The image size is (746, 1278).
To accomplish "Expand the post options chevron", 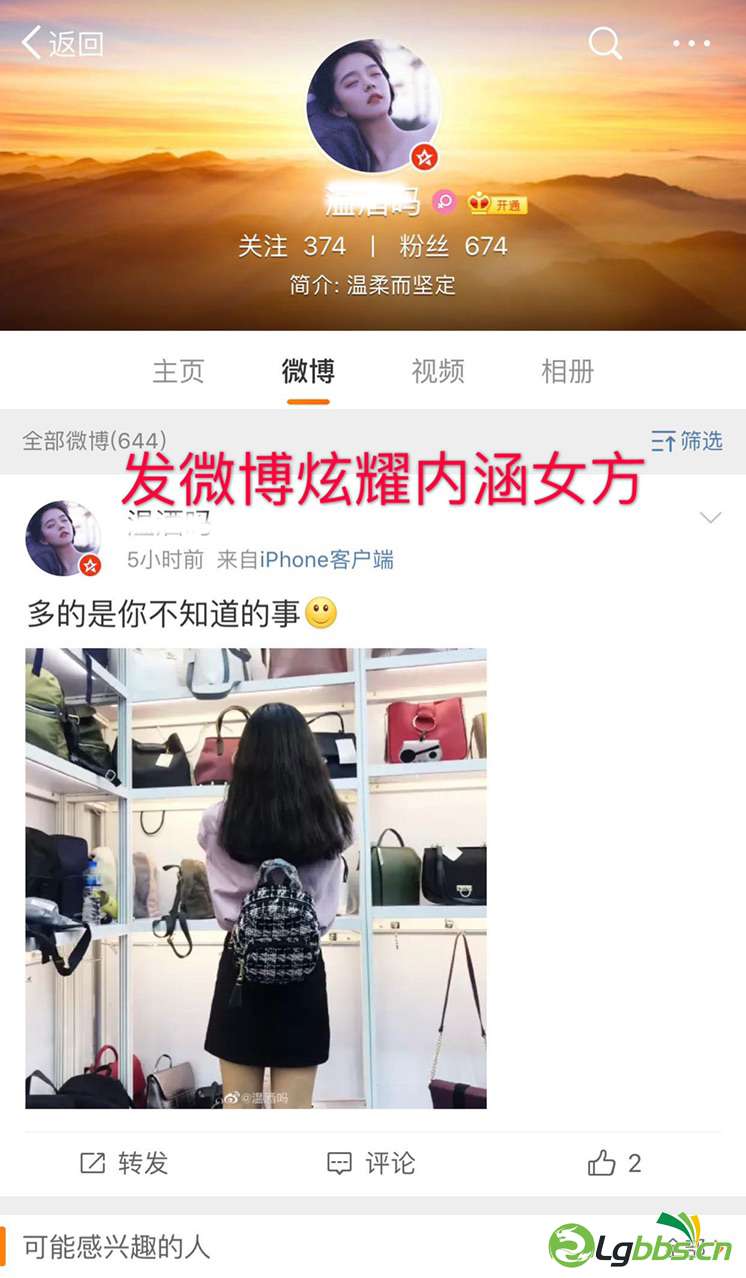I will (x=710, y=518).
